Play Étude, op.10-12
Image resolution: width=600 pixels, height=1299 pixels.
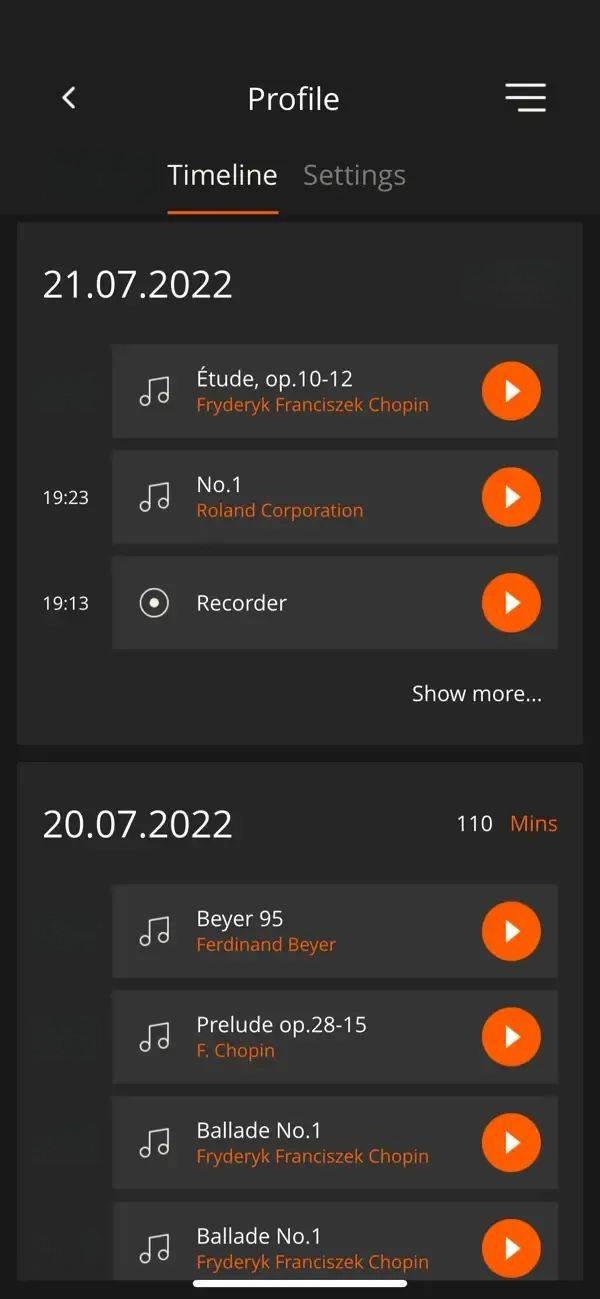pos(511,391)
